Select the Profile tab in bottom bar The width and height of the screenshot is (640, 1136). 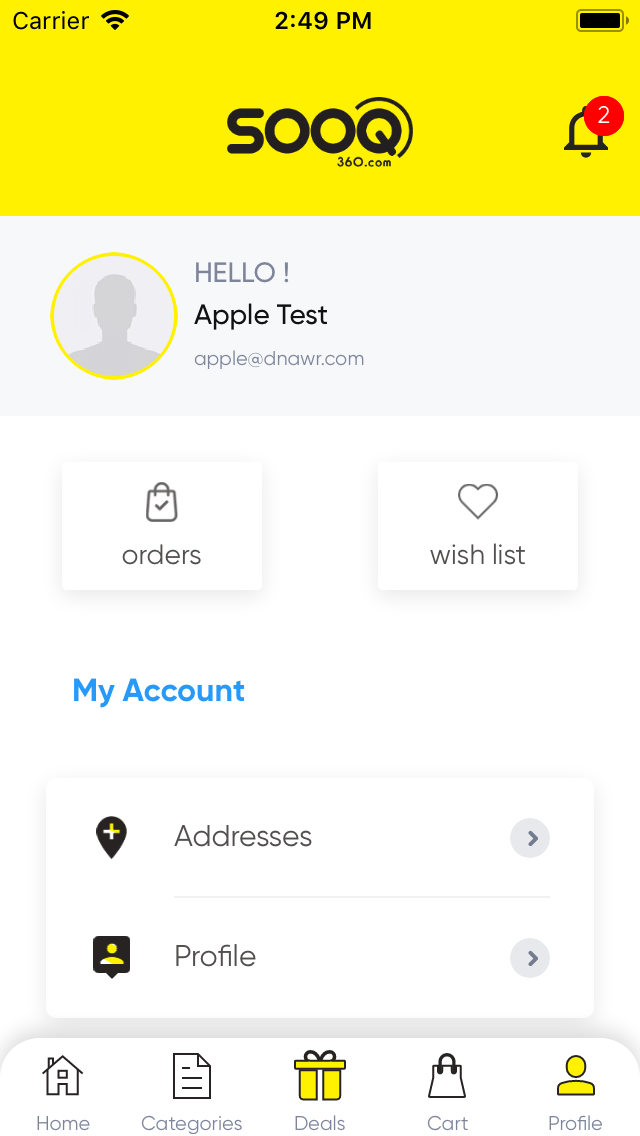click(575, 1092)
